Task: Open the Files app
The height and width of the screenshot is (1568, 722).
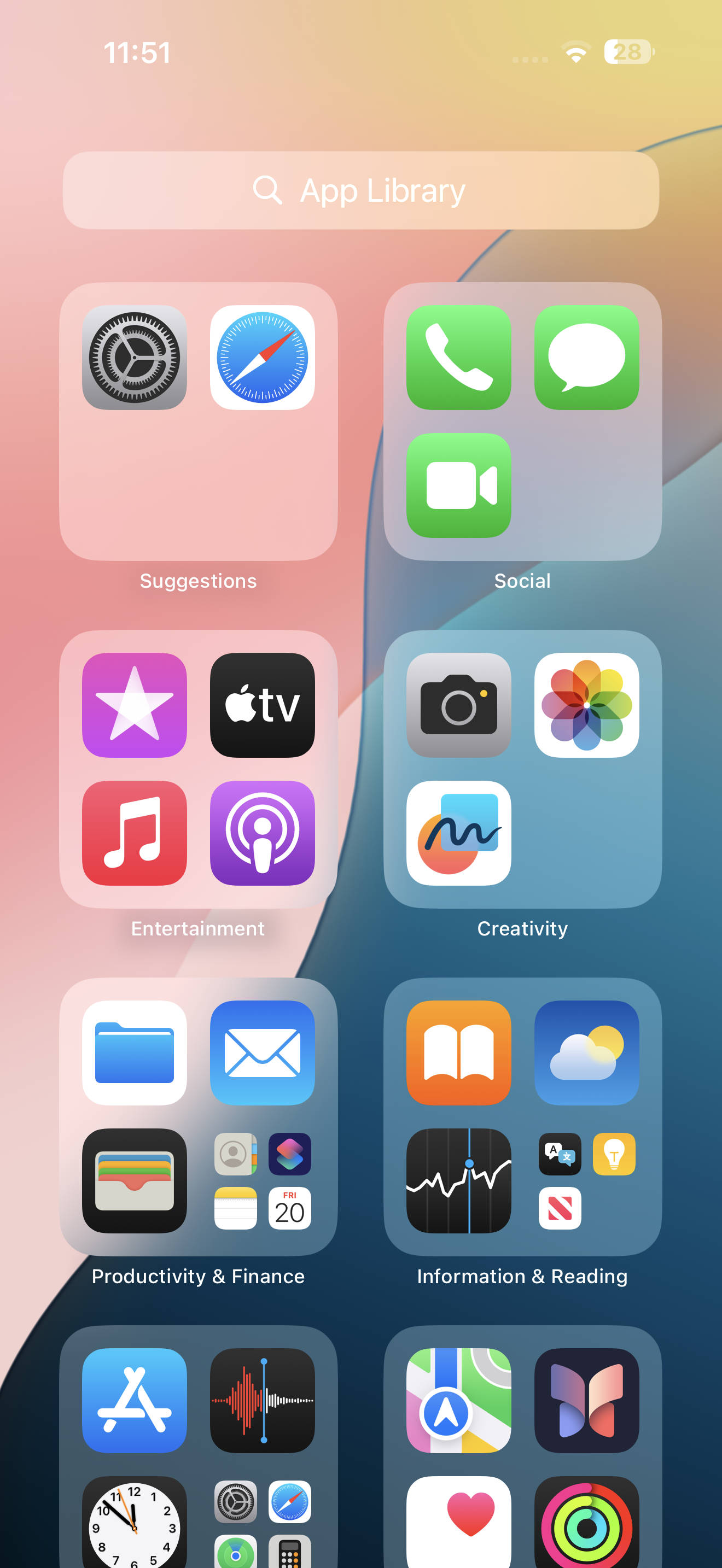Action: coord(134,1052)
